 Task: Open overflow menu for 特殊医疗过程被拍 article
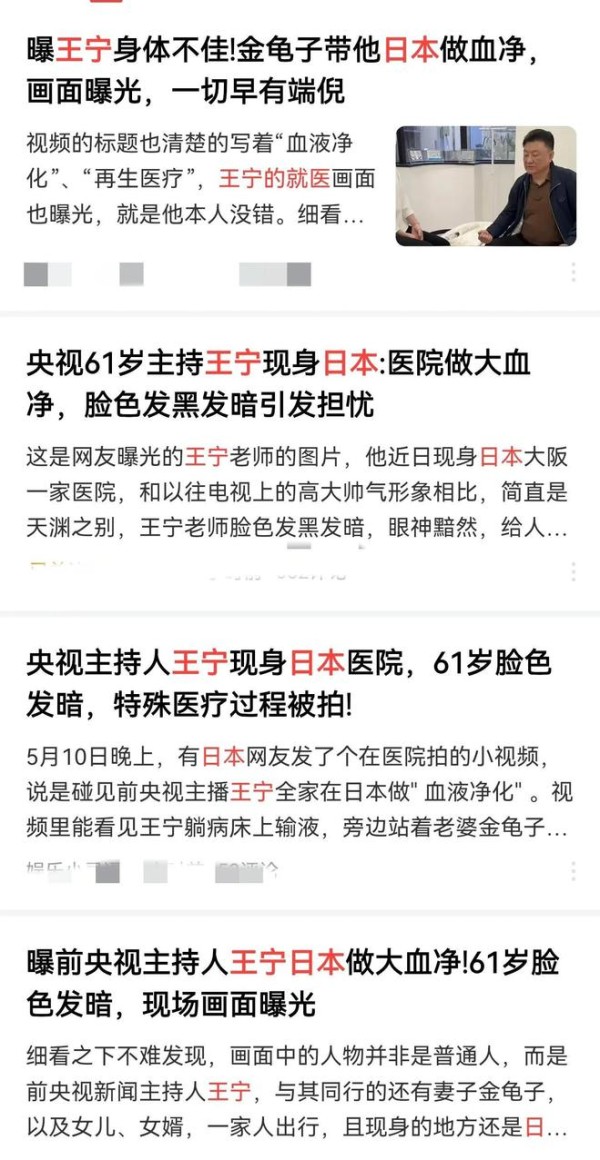tap(573, 872)
